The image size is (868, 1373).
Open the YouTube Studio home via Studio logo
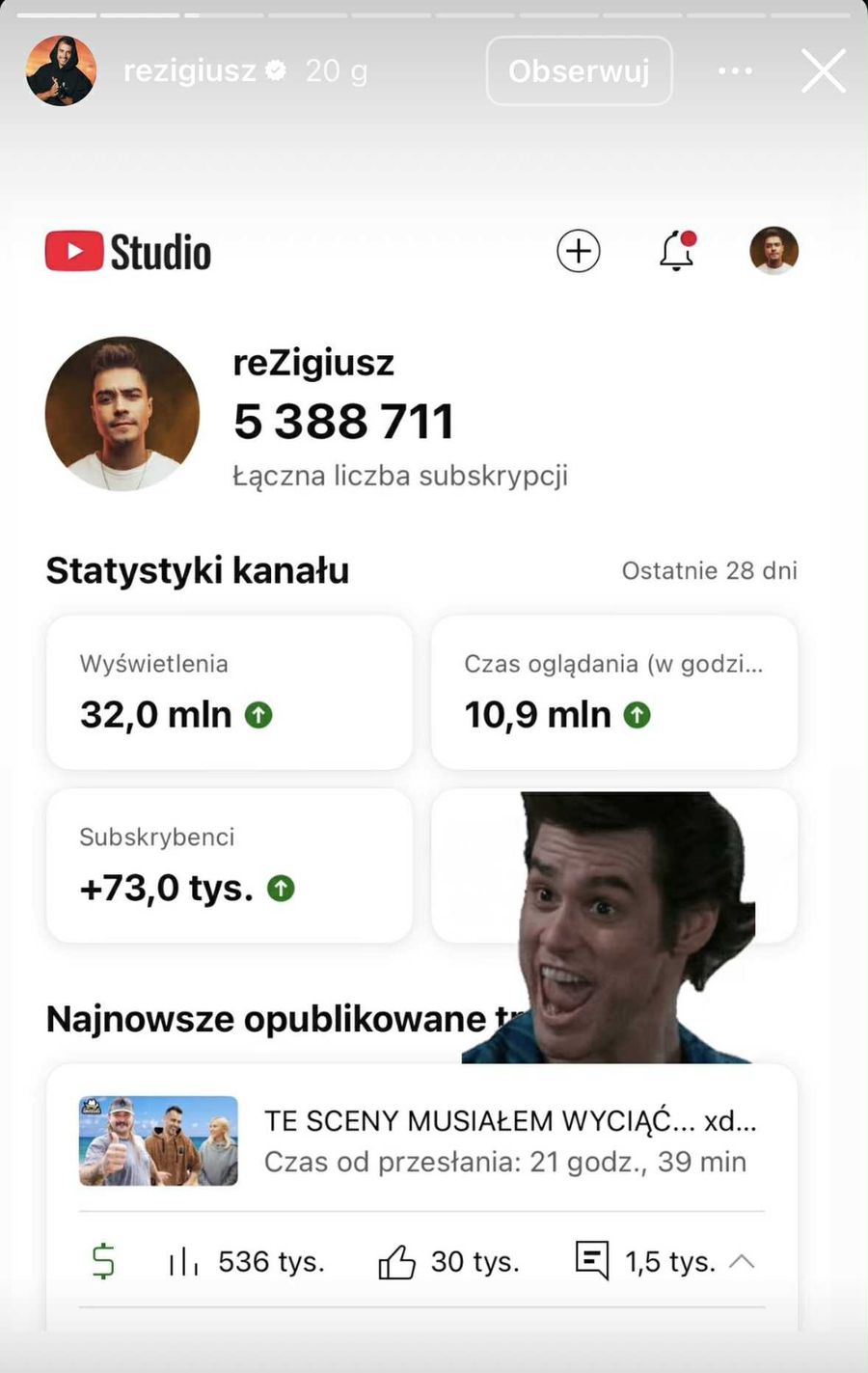(126, 250)
